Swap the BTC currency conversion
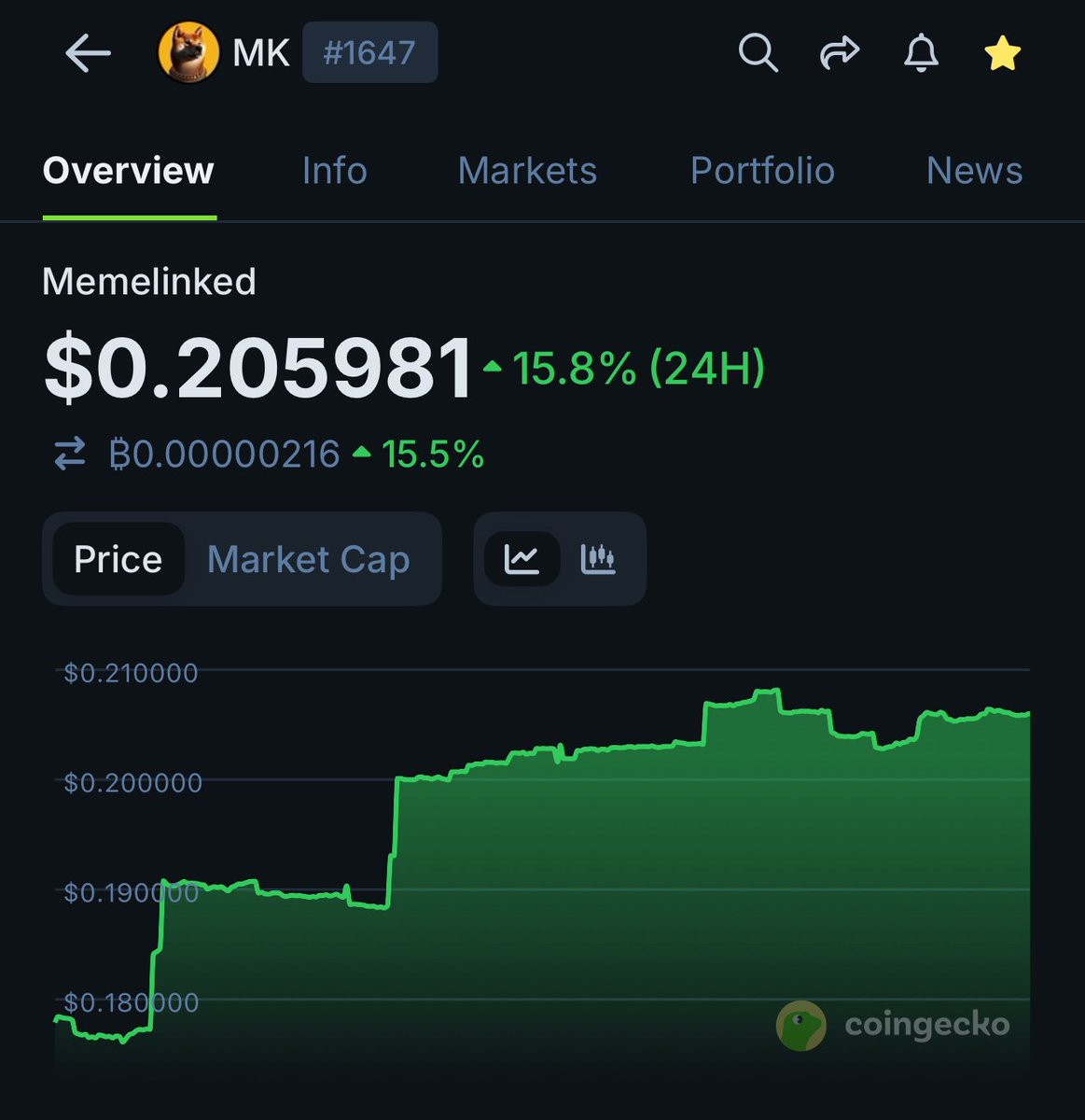Viewport: 1085px width, 1120px height. tap(70, 455)
